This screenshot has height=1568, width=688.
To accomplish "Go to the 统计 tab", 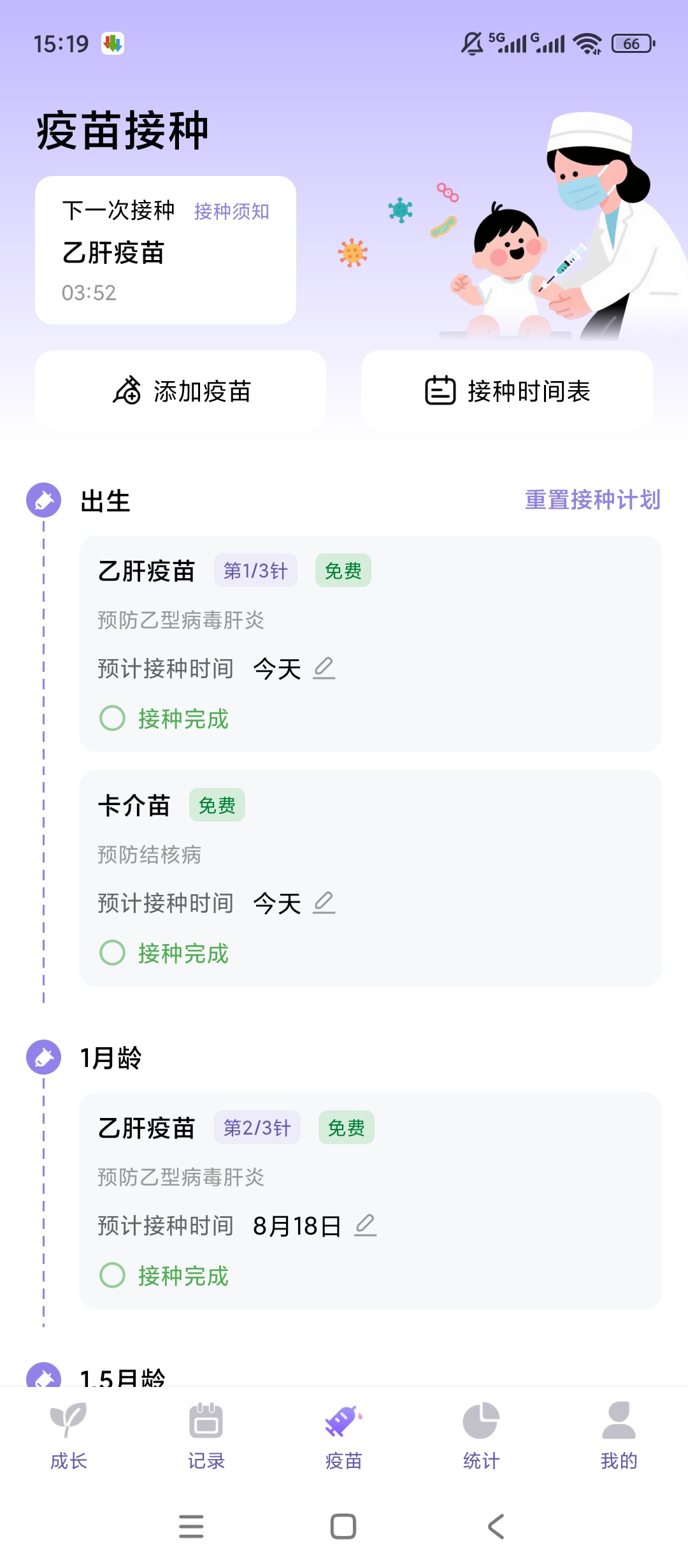I will point(482,1435).
